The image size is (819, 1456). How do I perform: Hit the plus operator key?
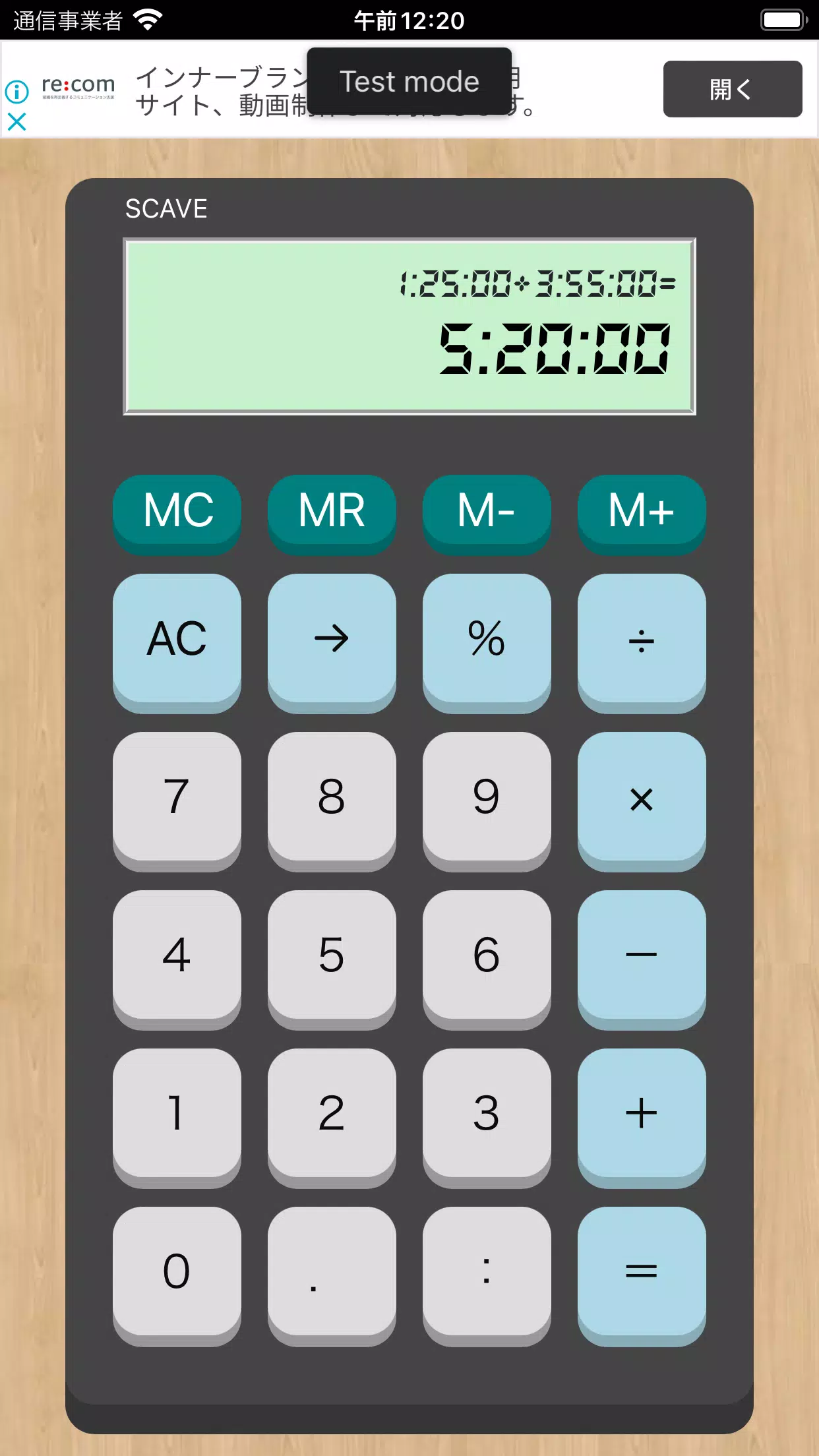642,1113
